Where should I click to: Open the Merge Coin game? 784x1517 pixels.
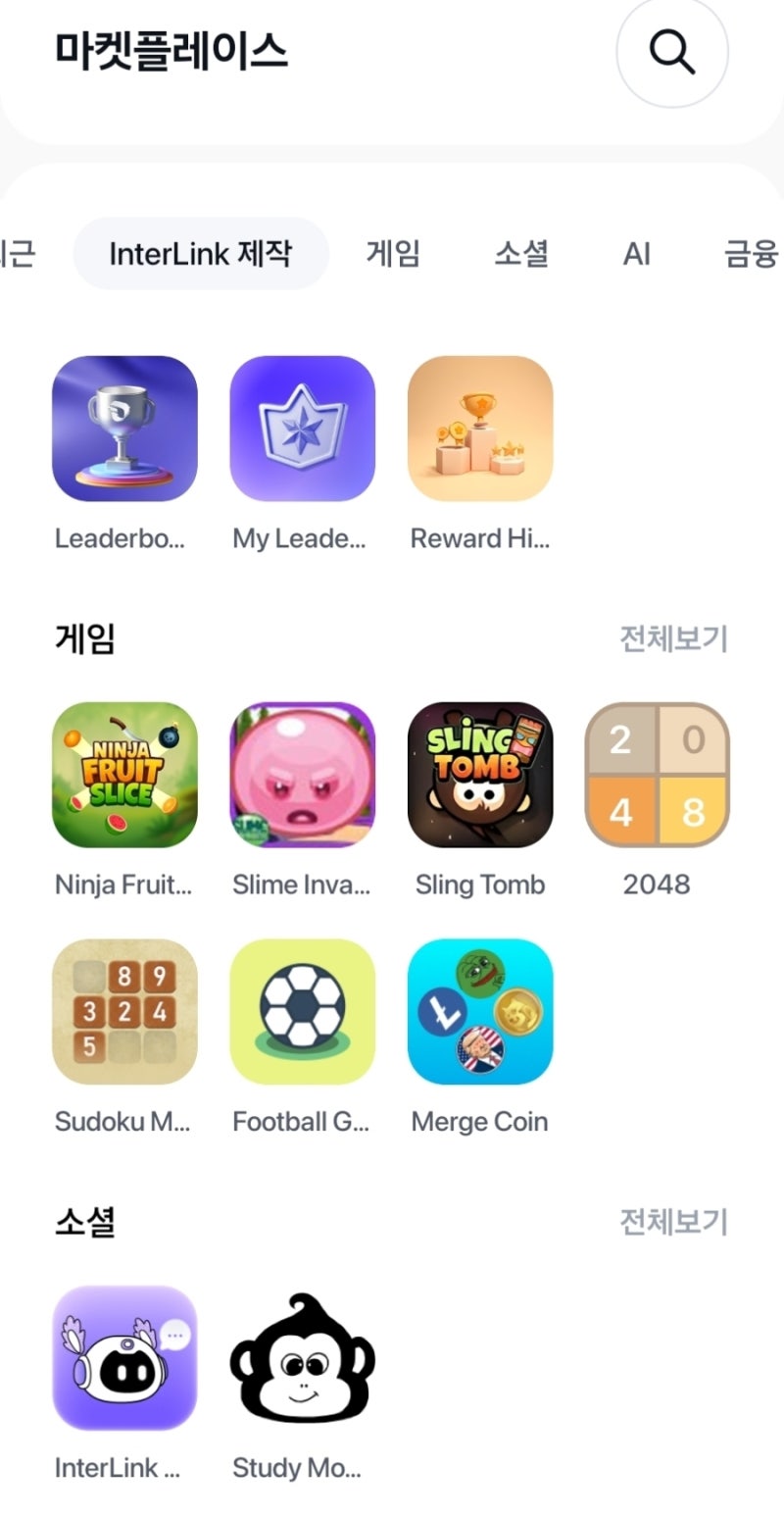pos(480,1012)
